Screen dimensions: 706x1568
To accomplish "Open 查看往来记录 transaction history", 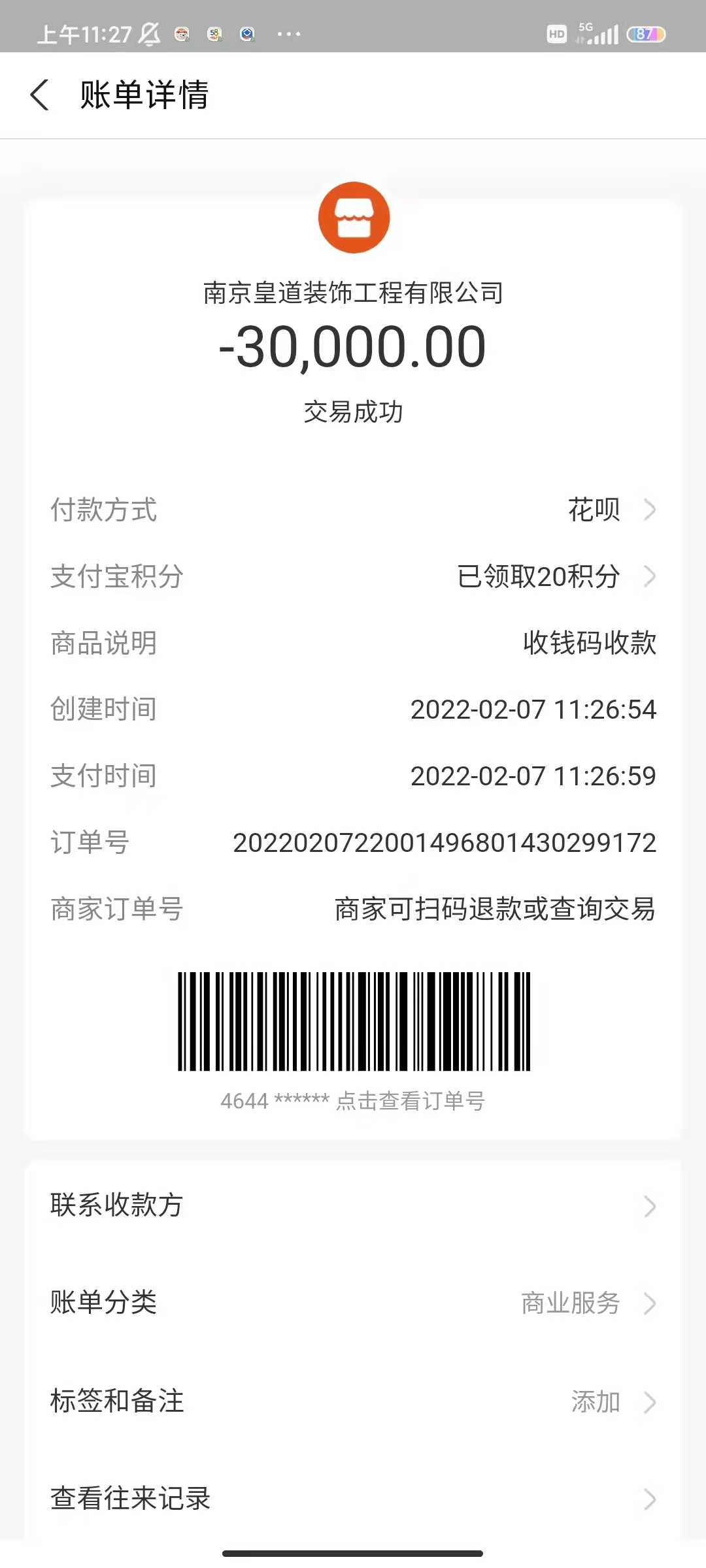I will (x=353, y=1499).
